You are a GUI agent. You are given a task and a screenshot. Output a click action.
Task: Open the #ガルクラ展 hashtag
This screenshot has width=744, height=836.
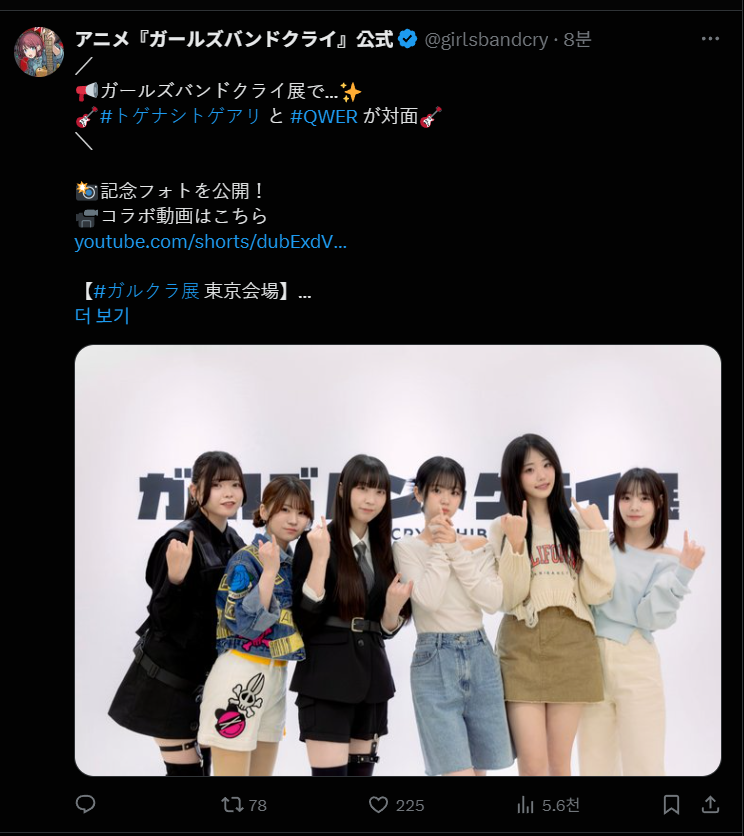click(146, 291)
